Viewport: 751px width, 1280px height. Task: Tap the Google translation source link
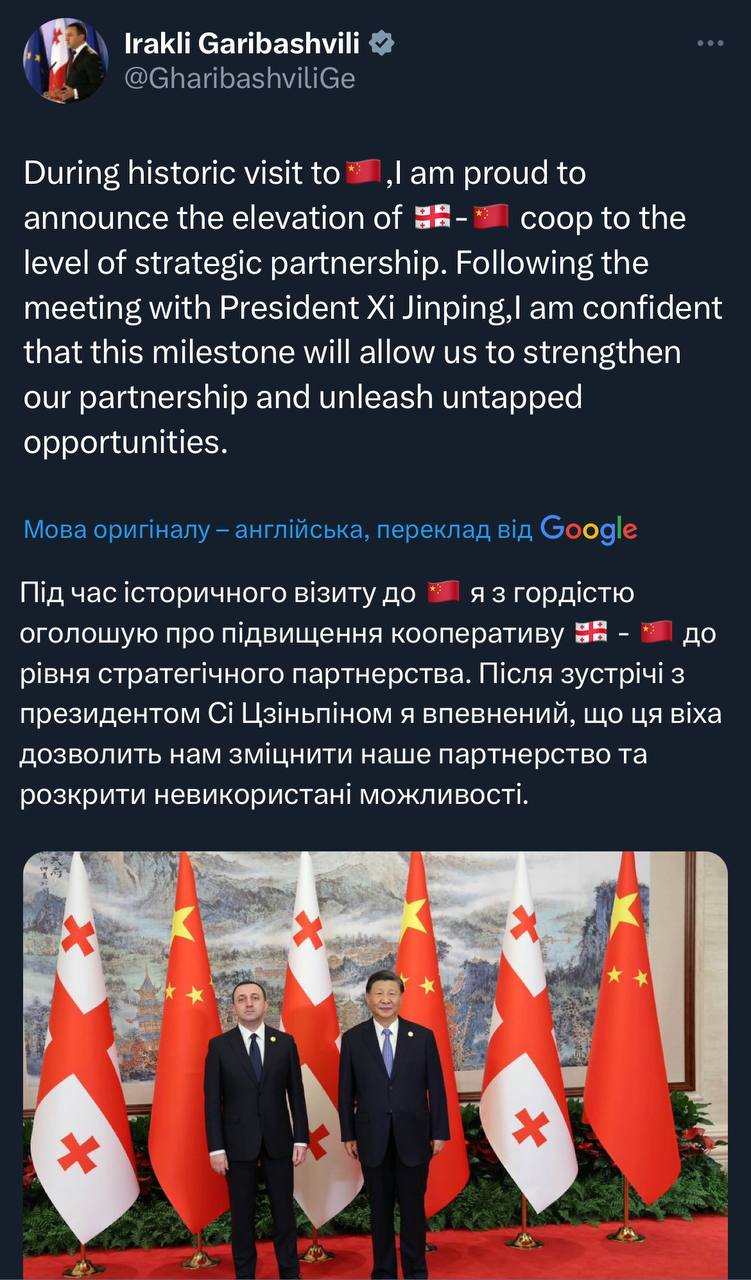[588, 529]
